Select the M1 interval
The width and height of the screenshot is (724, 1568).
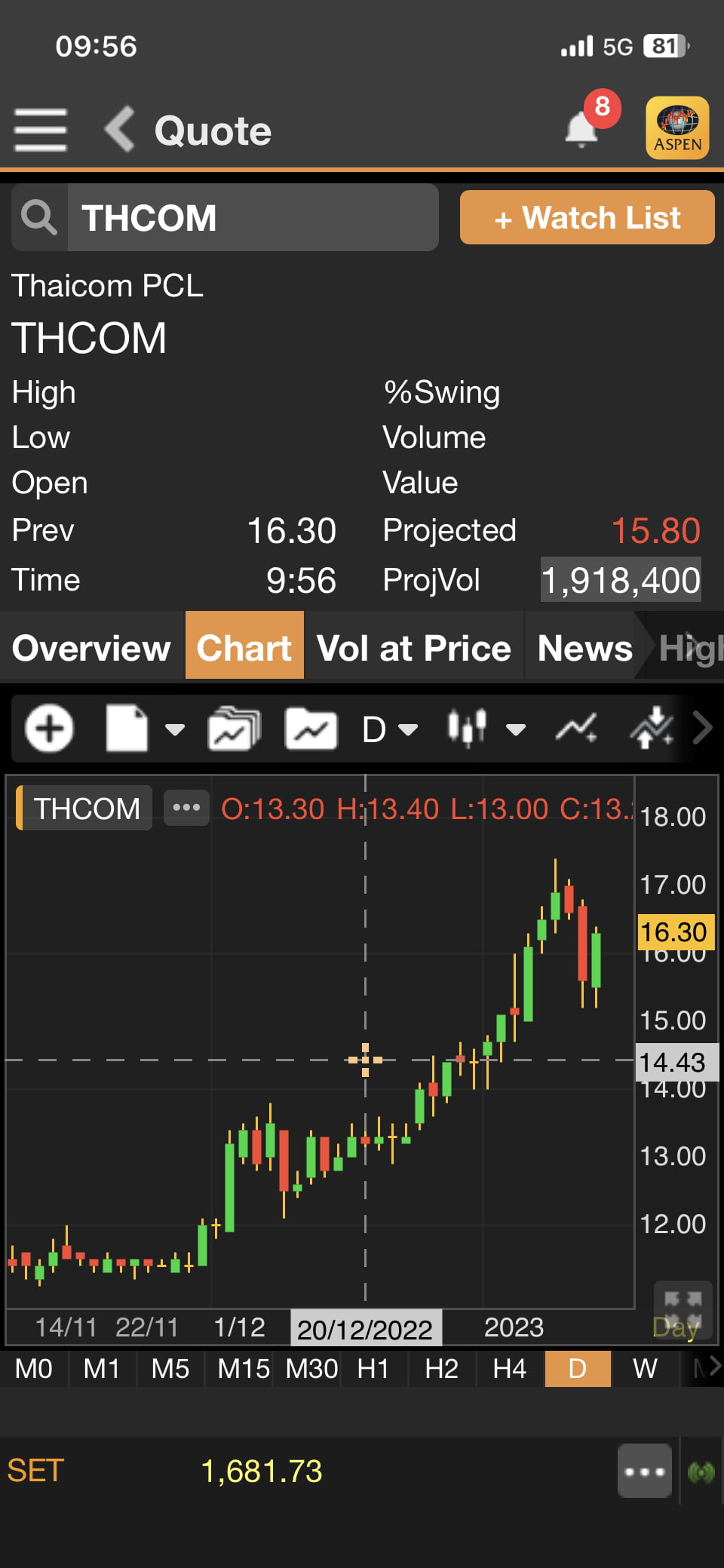[x=102, y=1368]
